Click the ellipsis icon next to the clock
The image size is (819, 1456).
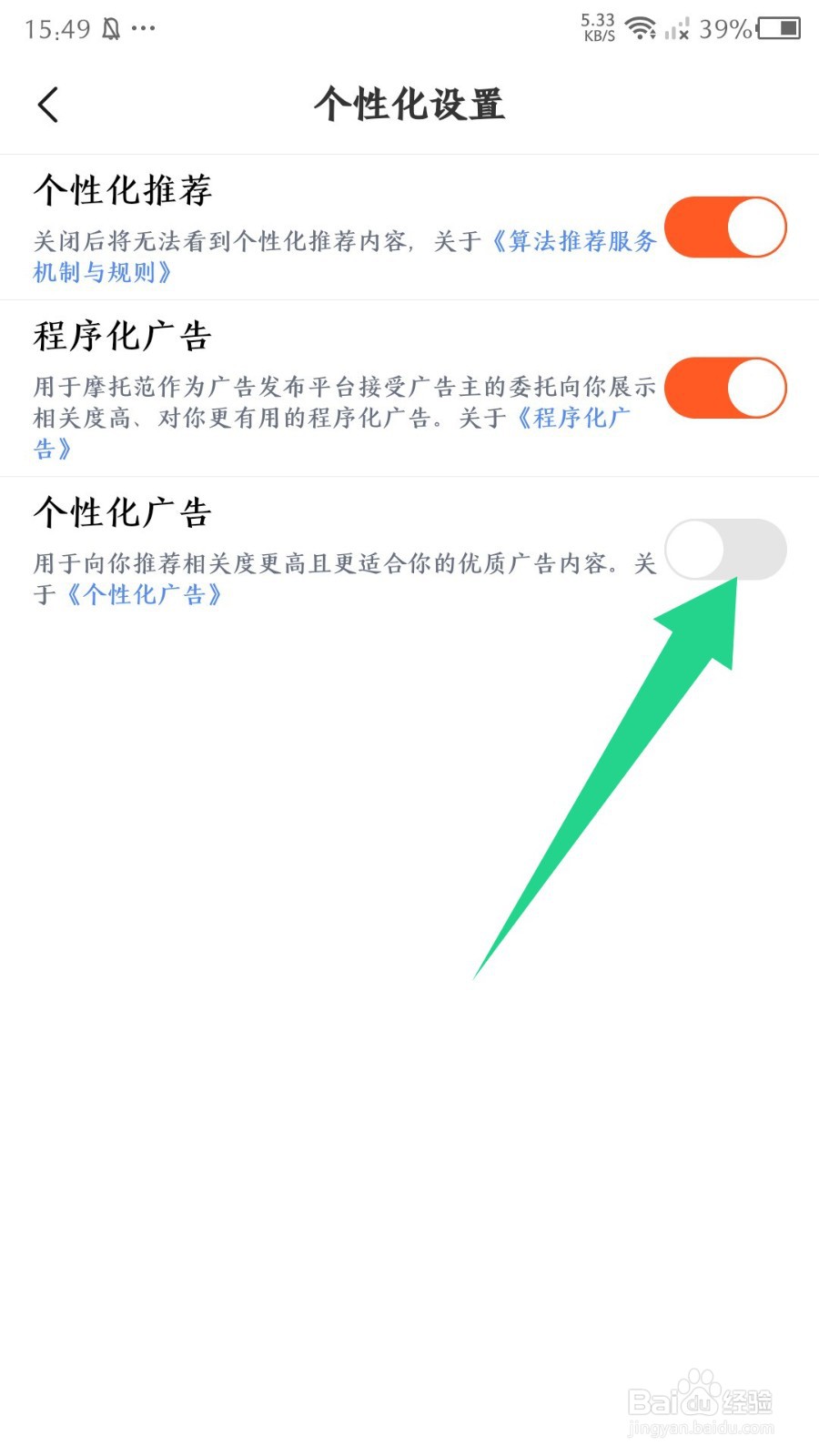click(x=144, y=30)
